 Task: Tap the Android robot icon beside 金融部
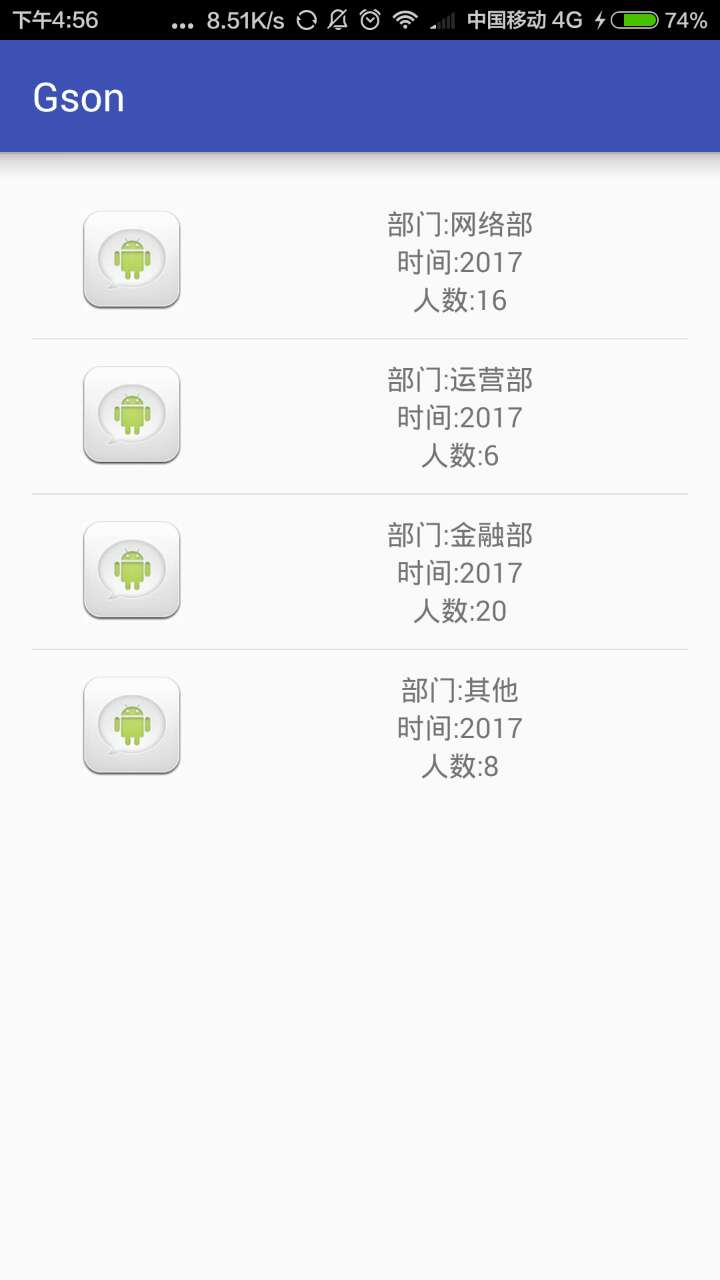(x=131, y=570)
